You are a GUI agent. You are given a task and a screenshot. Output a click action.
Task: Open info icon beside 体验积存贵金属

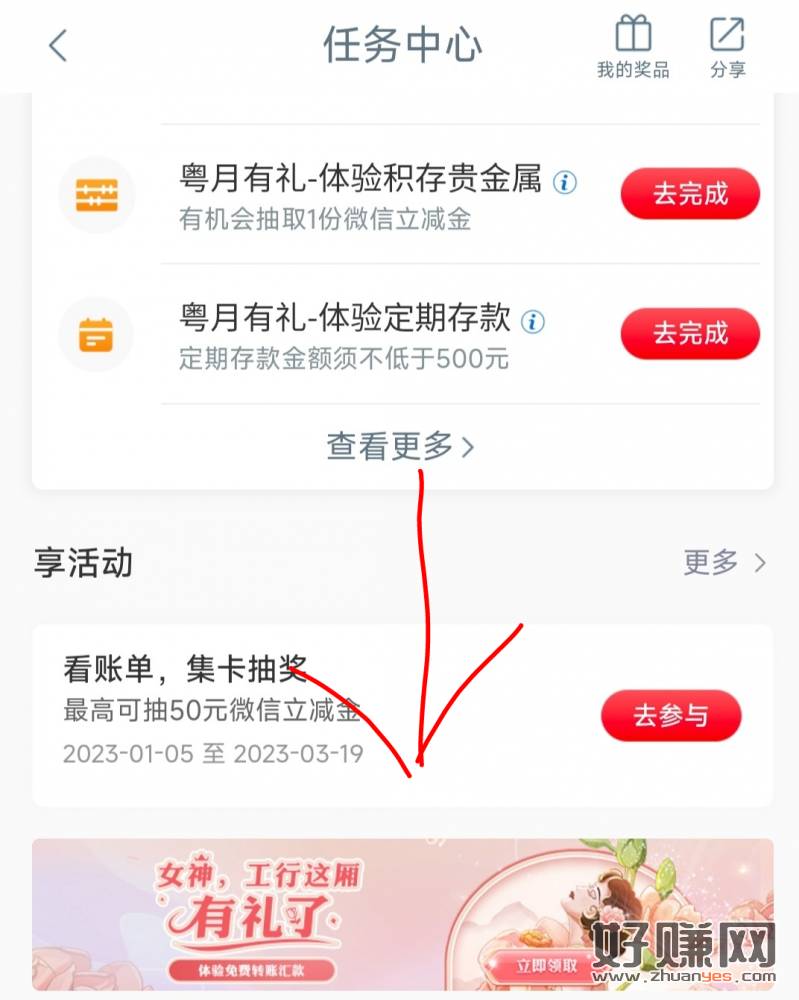click(565, 182)
